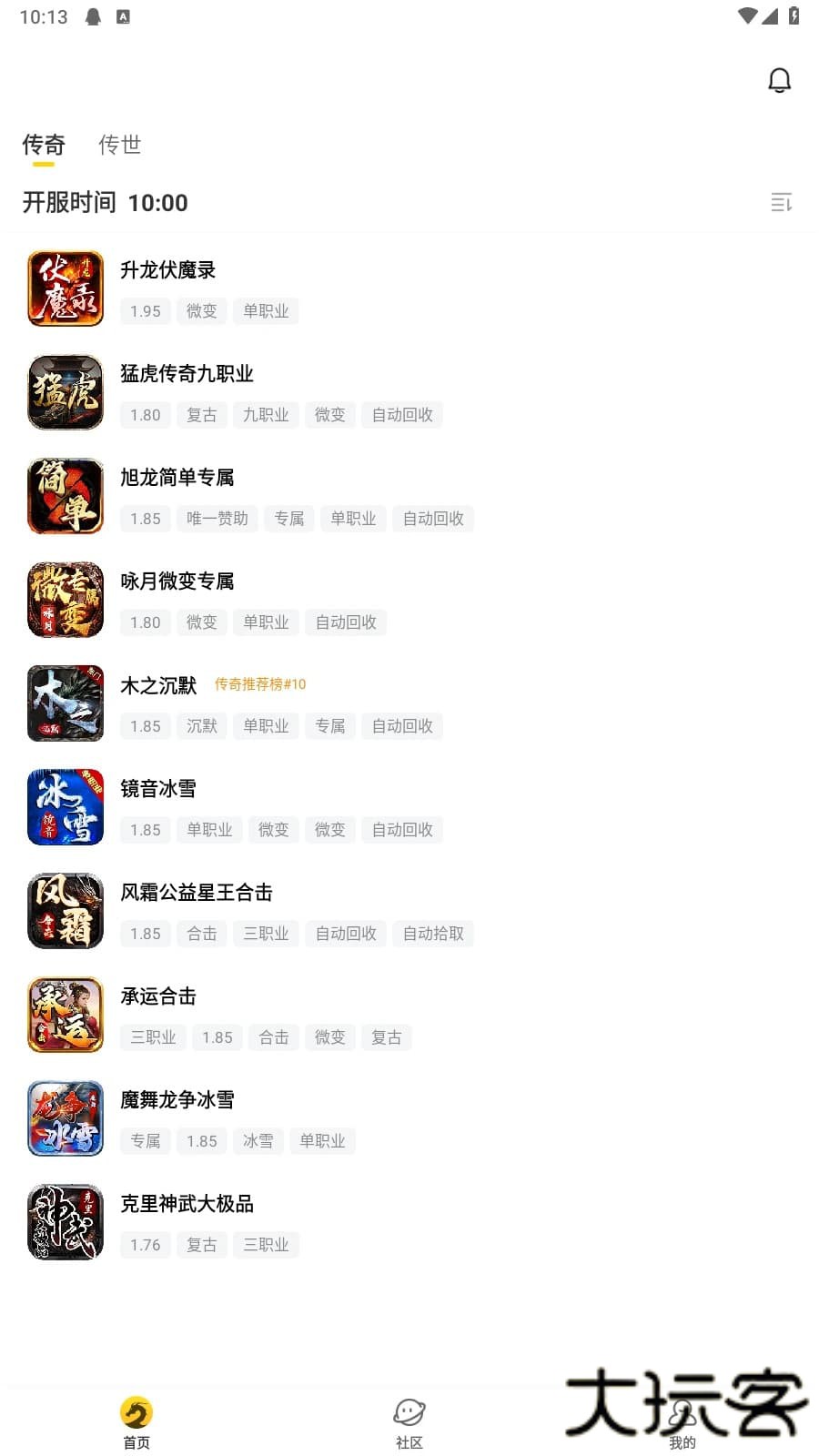Open 升龙伏魔录 game icon
The image size is (819, 1456).
(x=65, y=288)
